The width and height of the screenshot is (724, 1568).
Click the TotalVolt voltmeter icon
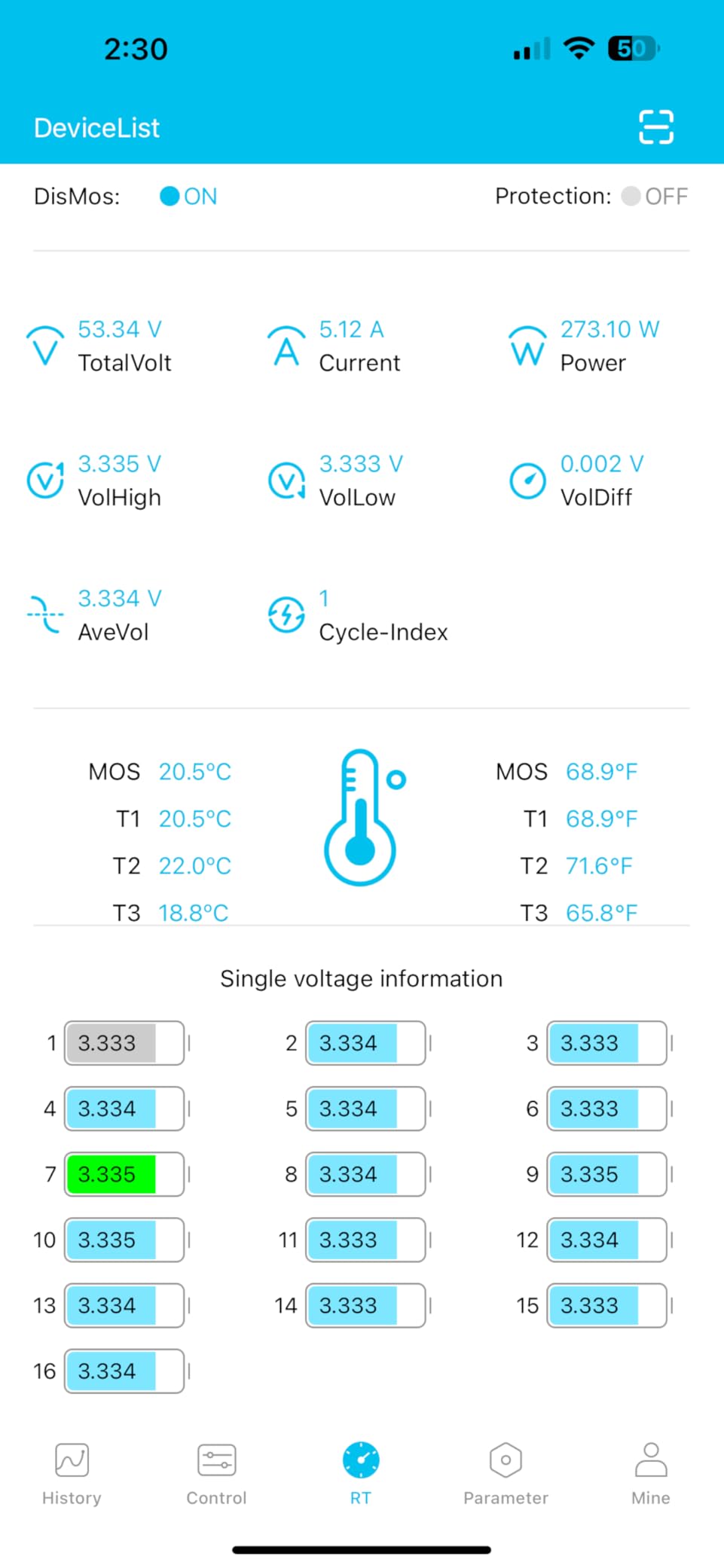(x=45, y=346)
